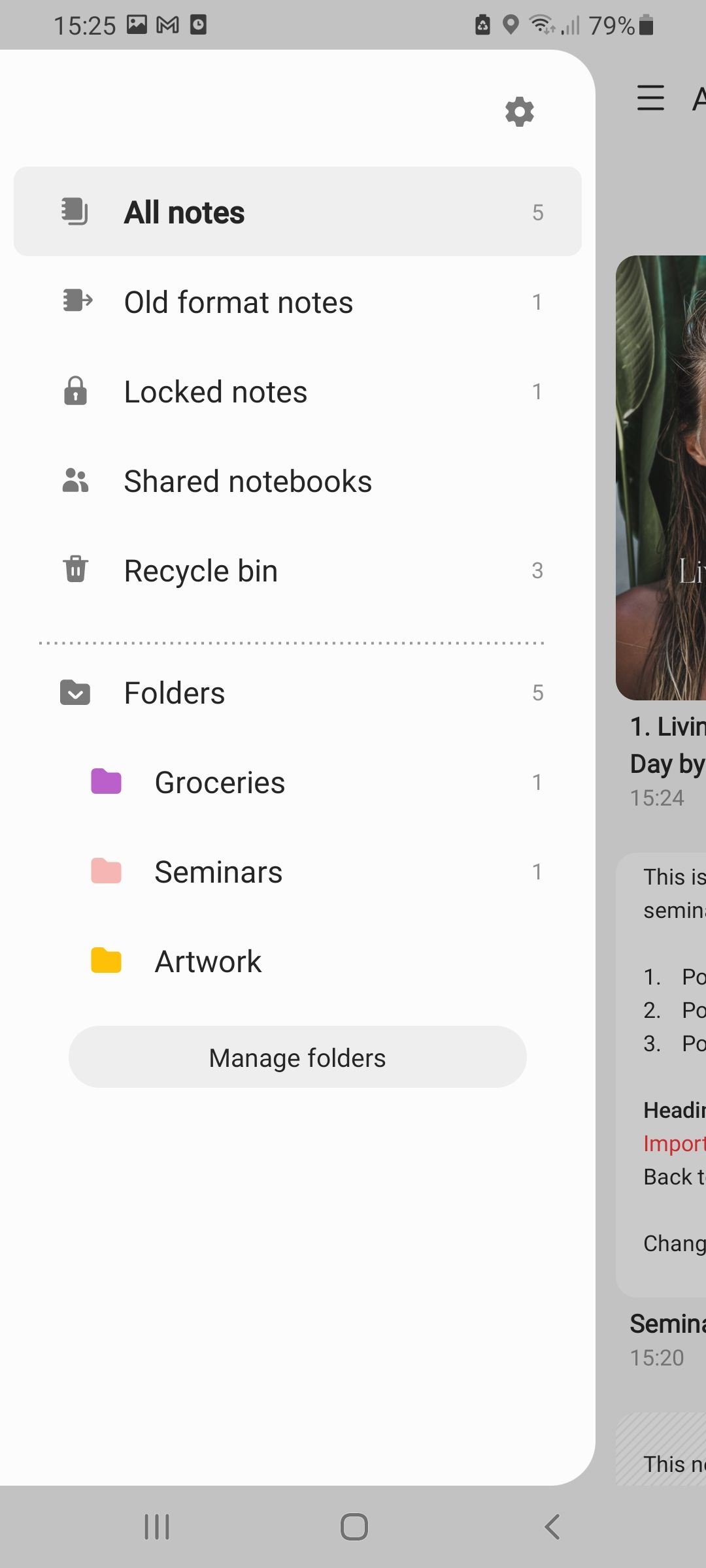Tap the Recents button in navigation bar

point(156,1527)
